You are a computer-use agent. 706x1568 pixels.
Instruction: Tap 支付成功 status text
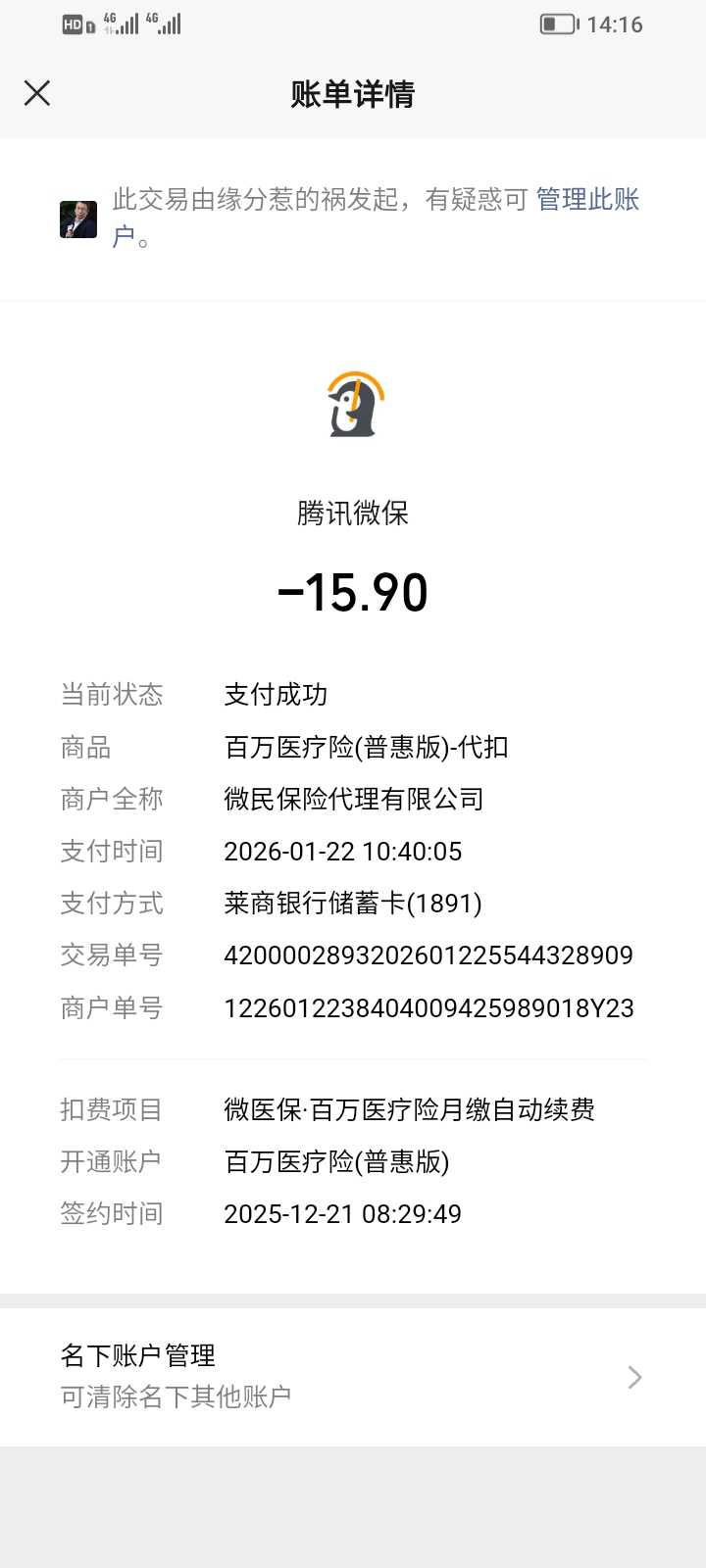(277, 695)
